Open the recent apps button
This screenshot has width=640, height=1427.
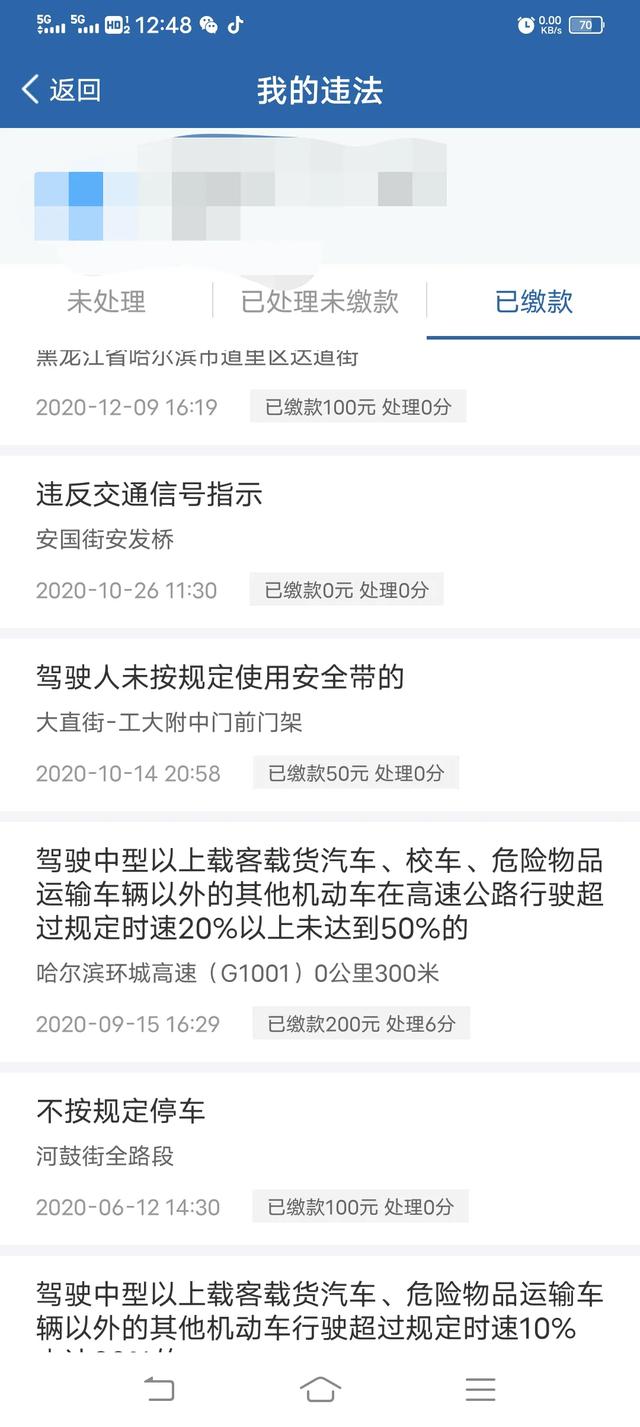(481, 1389)
